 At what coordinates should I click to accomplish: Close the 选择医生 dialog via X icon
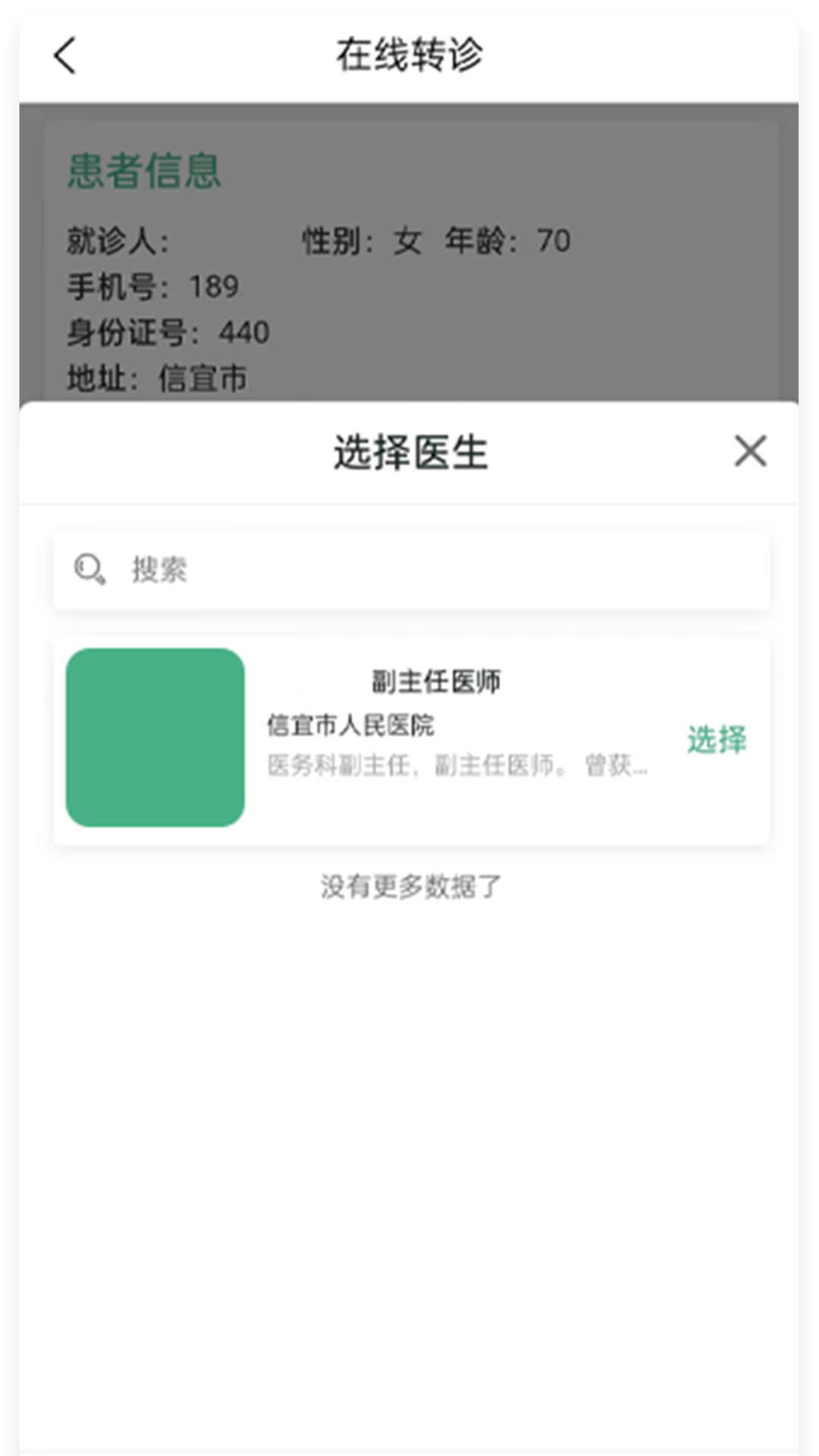coord(749,451)
